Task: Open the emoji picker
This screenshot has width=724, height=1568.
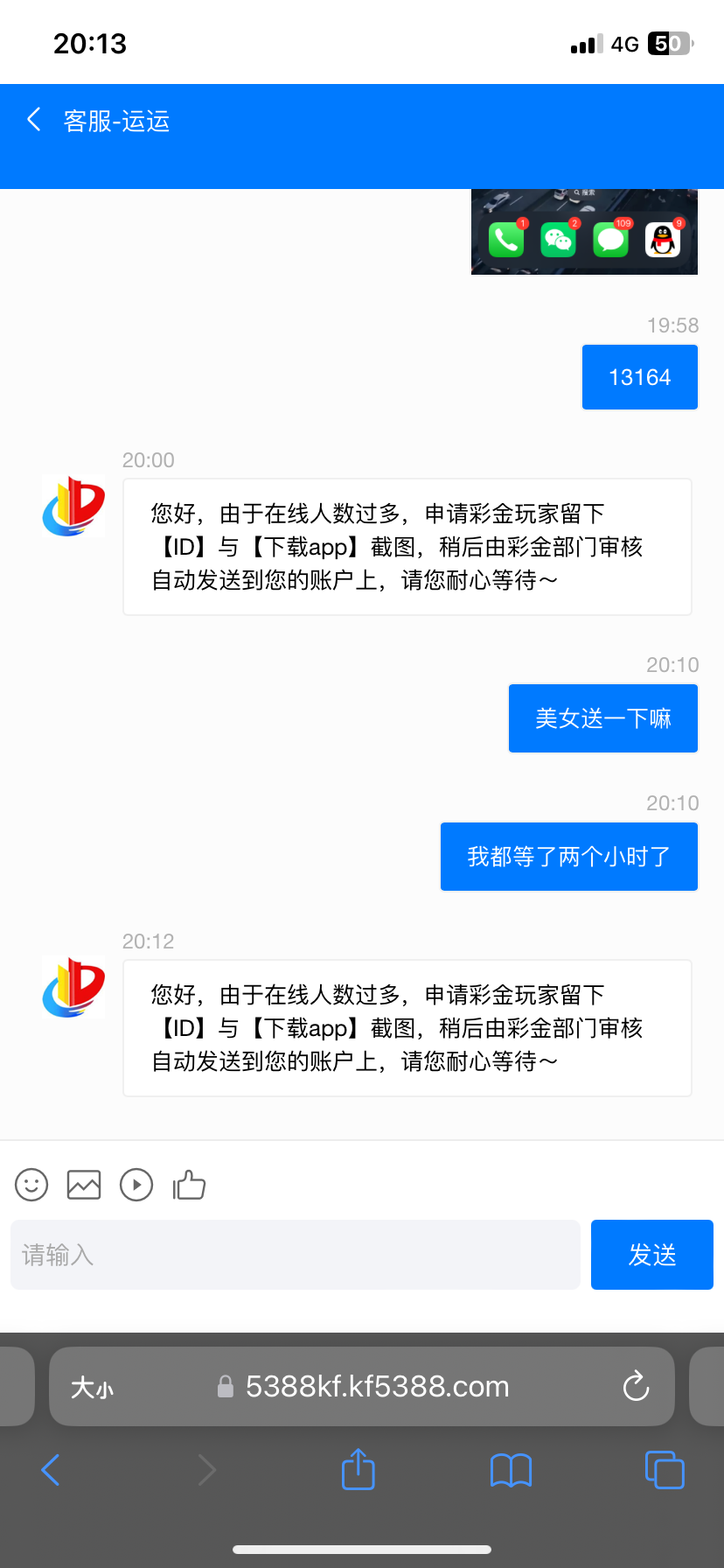Action: pos(31,1185)
